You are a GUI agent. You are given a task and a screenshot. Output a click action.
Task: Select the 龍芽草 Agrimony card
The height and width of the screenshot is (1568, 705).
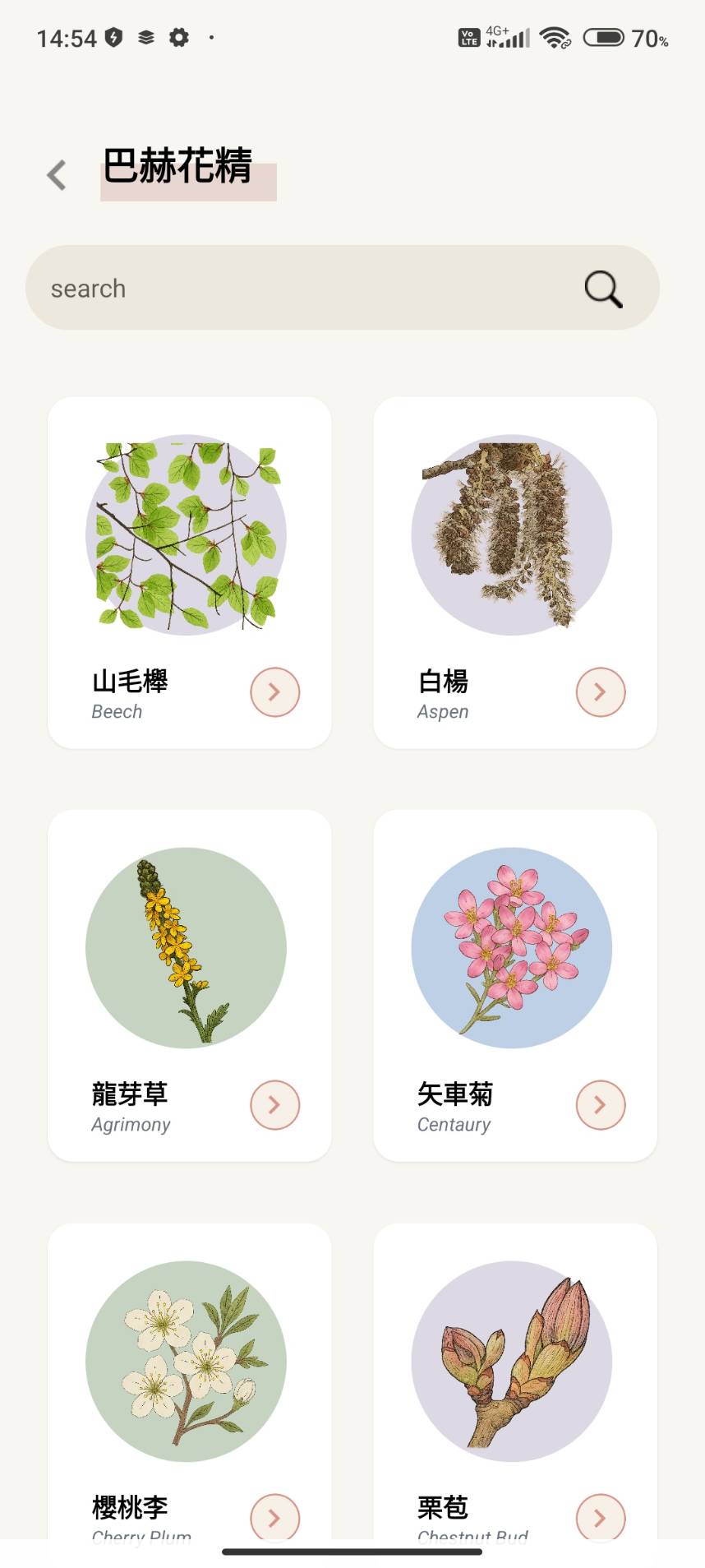click(190, 986)
